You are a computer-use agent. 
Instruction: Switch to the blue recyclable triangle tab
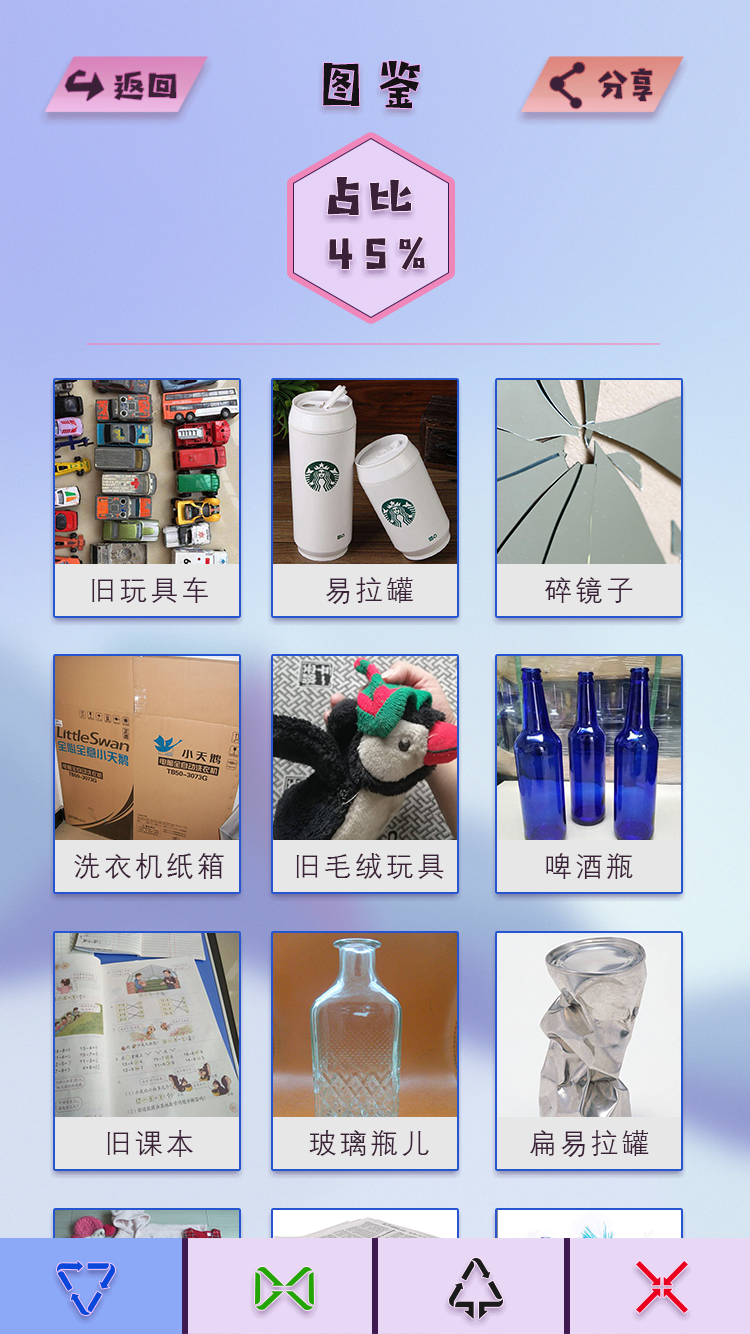click(x=88, y=1287)
